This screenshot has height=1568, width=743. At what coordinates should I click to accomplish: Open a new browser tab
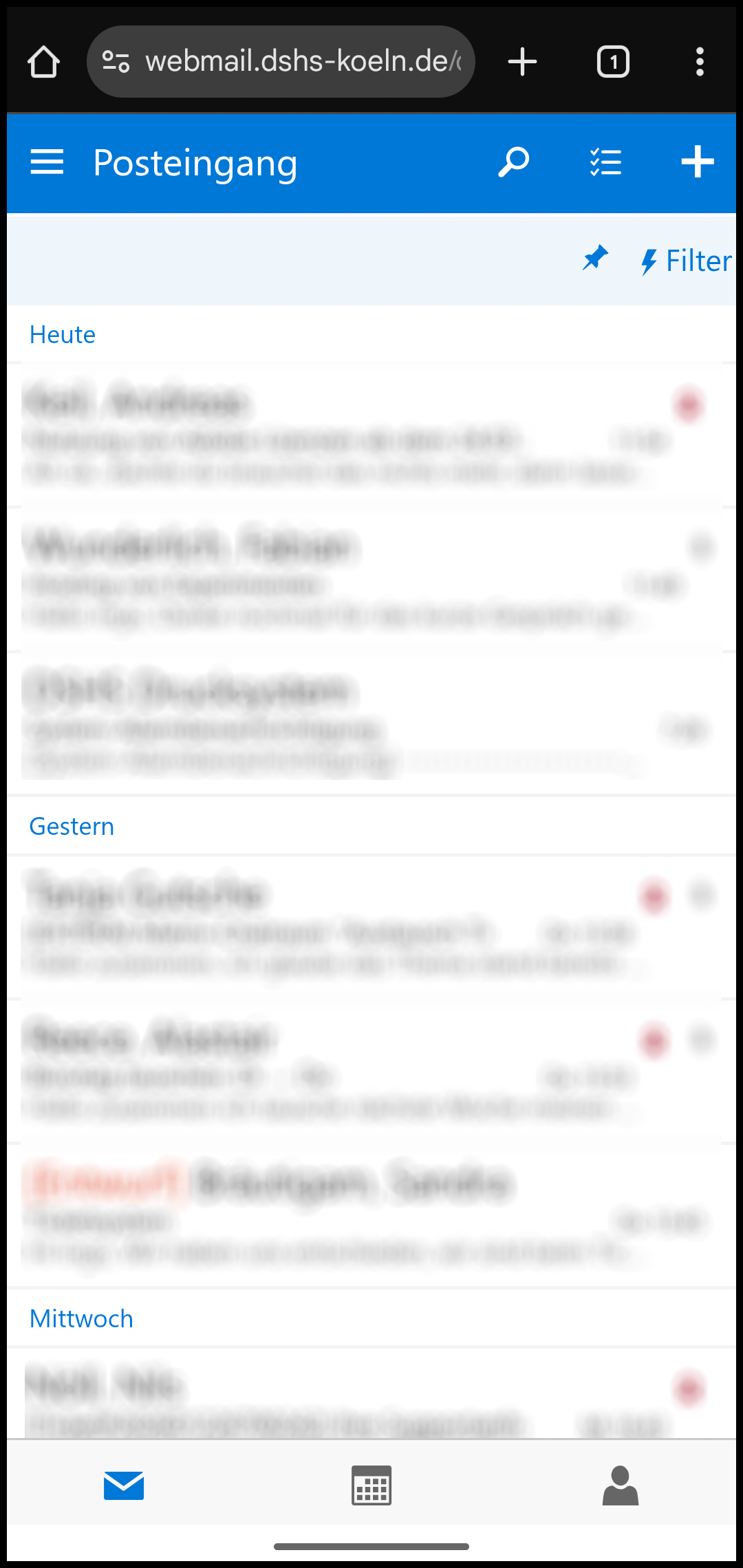coord(522,62)
